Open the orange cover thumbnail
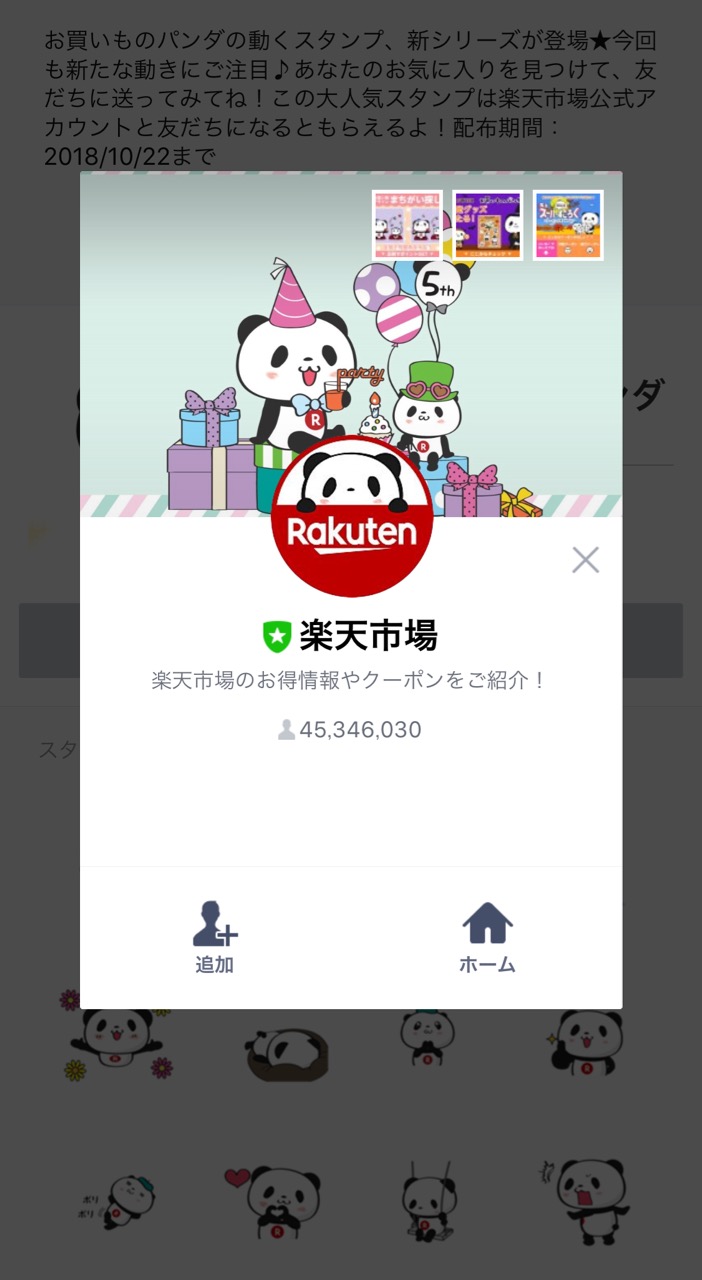Screen dimensions: 702x1280 tap(567, 226)
